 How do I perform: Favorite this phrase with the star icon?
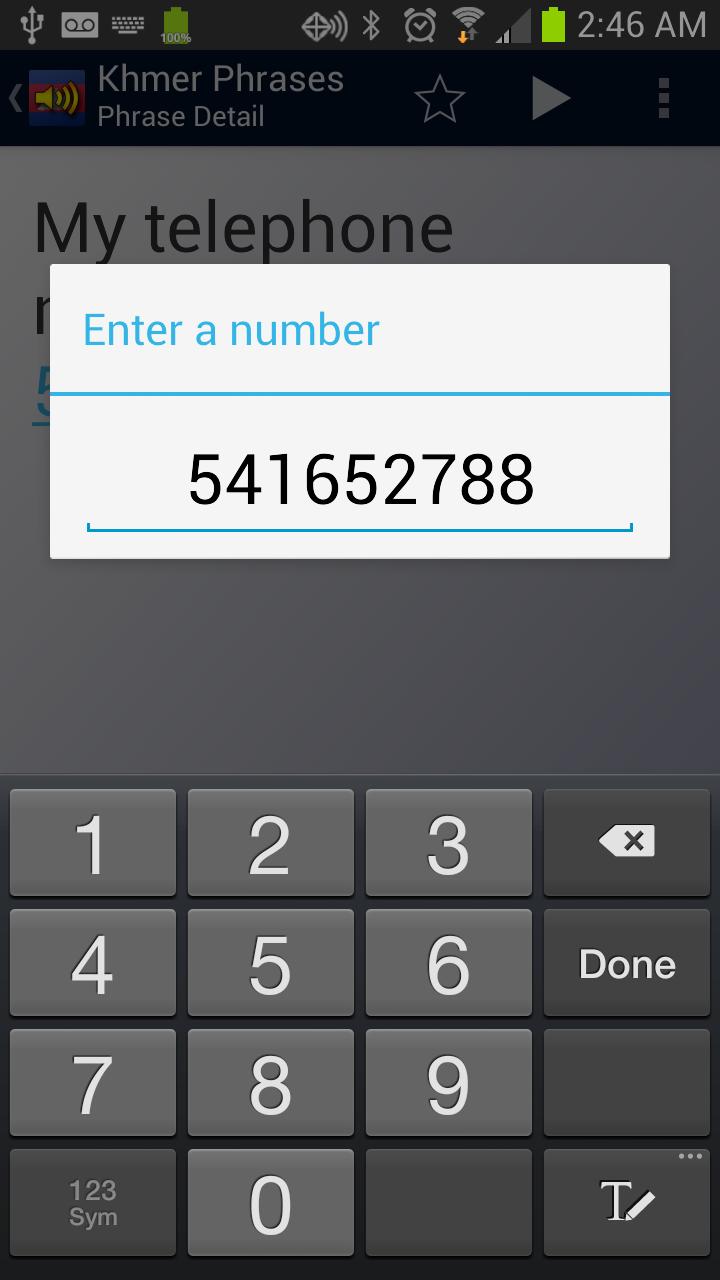[x=440, y=99]
